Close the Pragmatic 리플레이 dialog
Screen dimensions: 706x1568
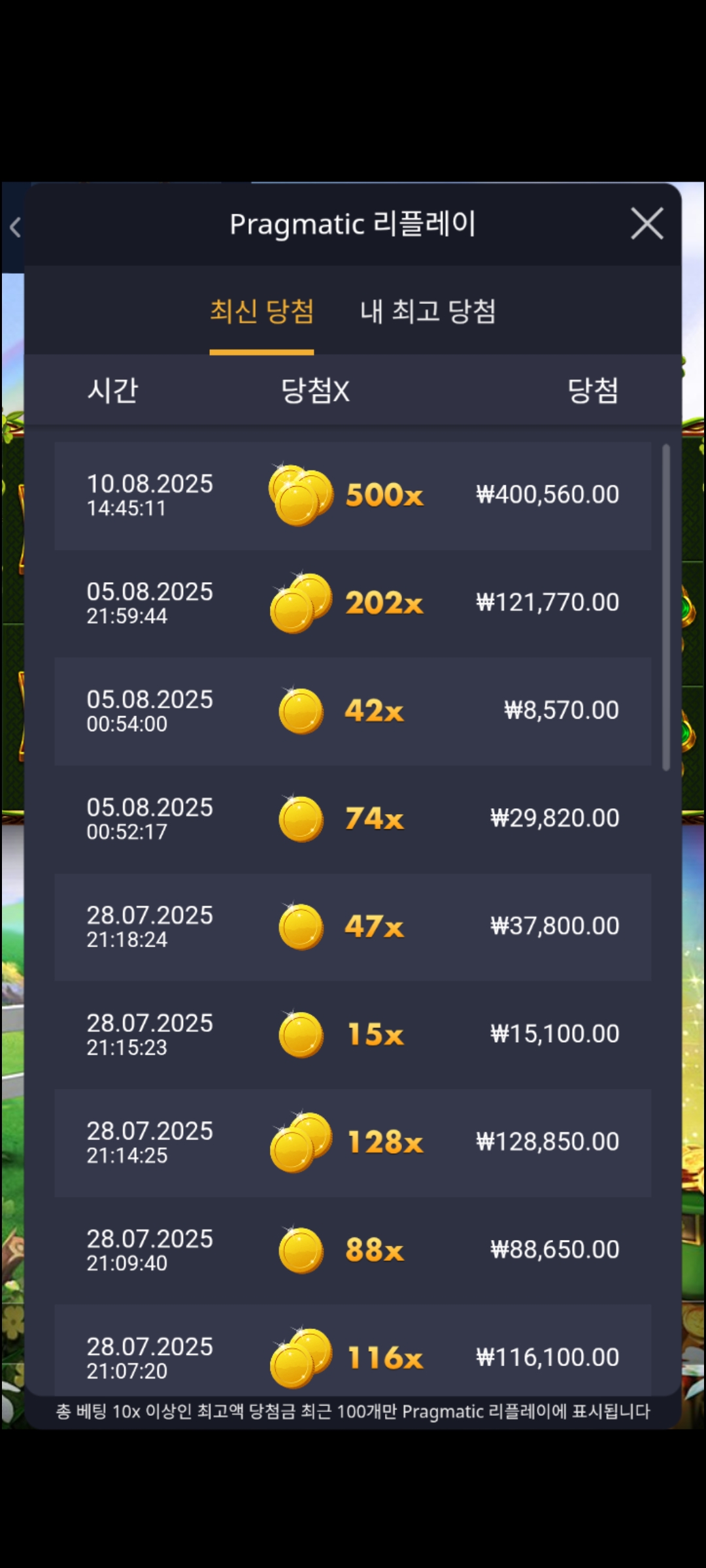(647, 224)
